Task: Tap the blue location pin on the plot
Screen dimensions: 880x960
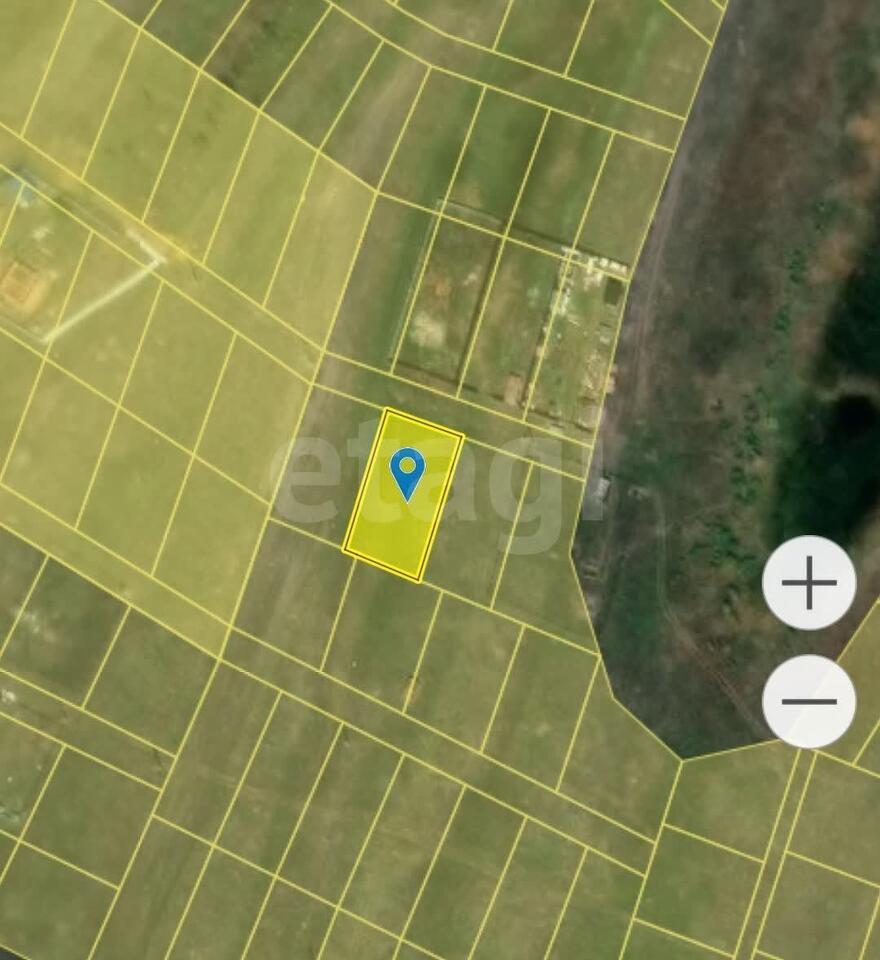Action: (407, 471)
